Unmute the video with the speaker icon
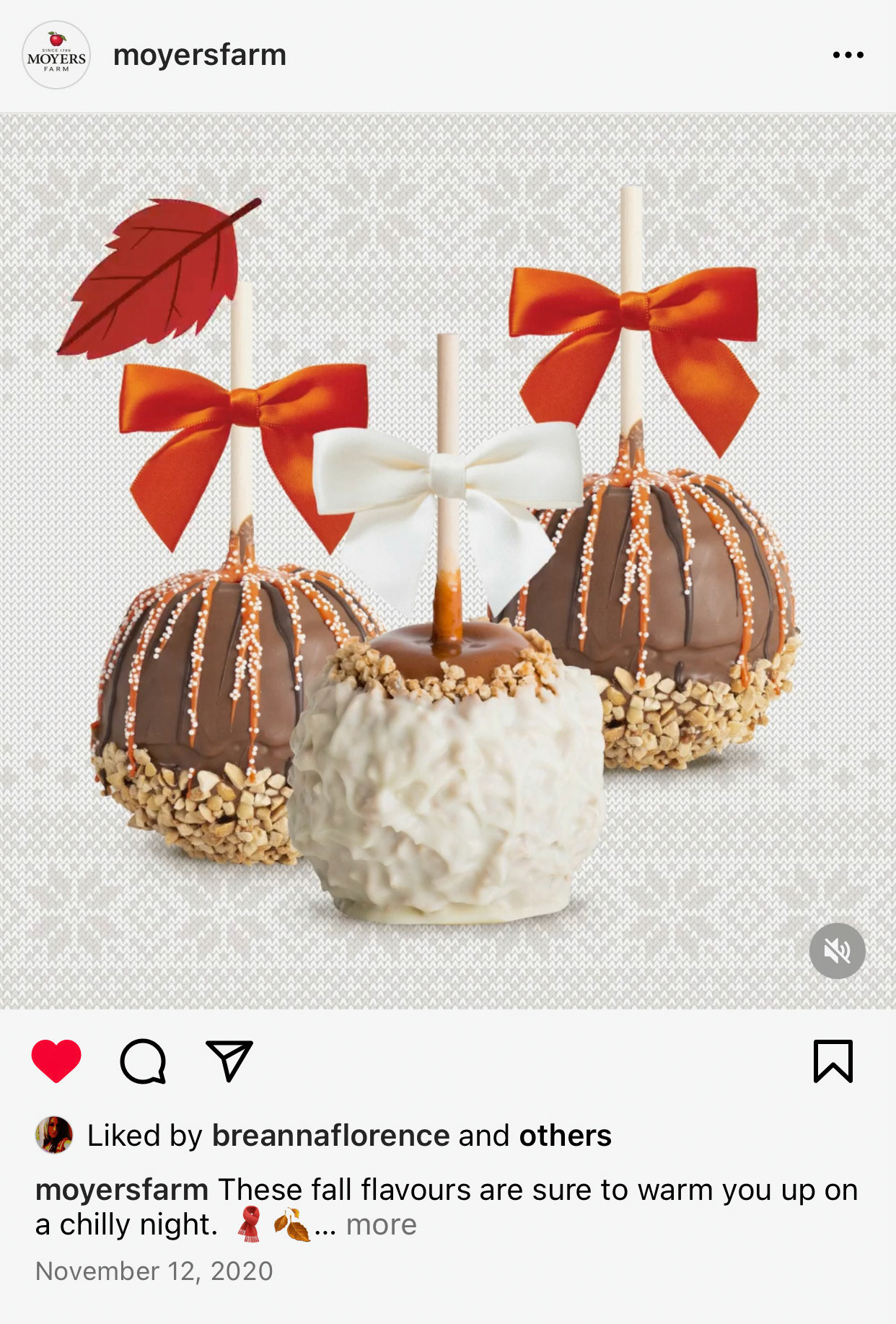 [837, 951]
